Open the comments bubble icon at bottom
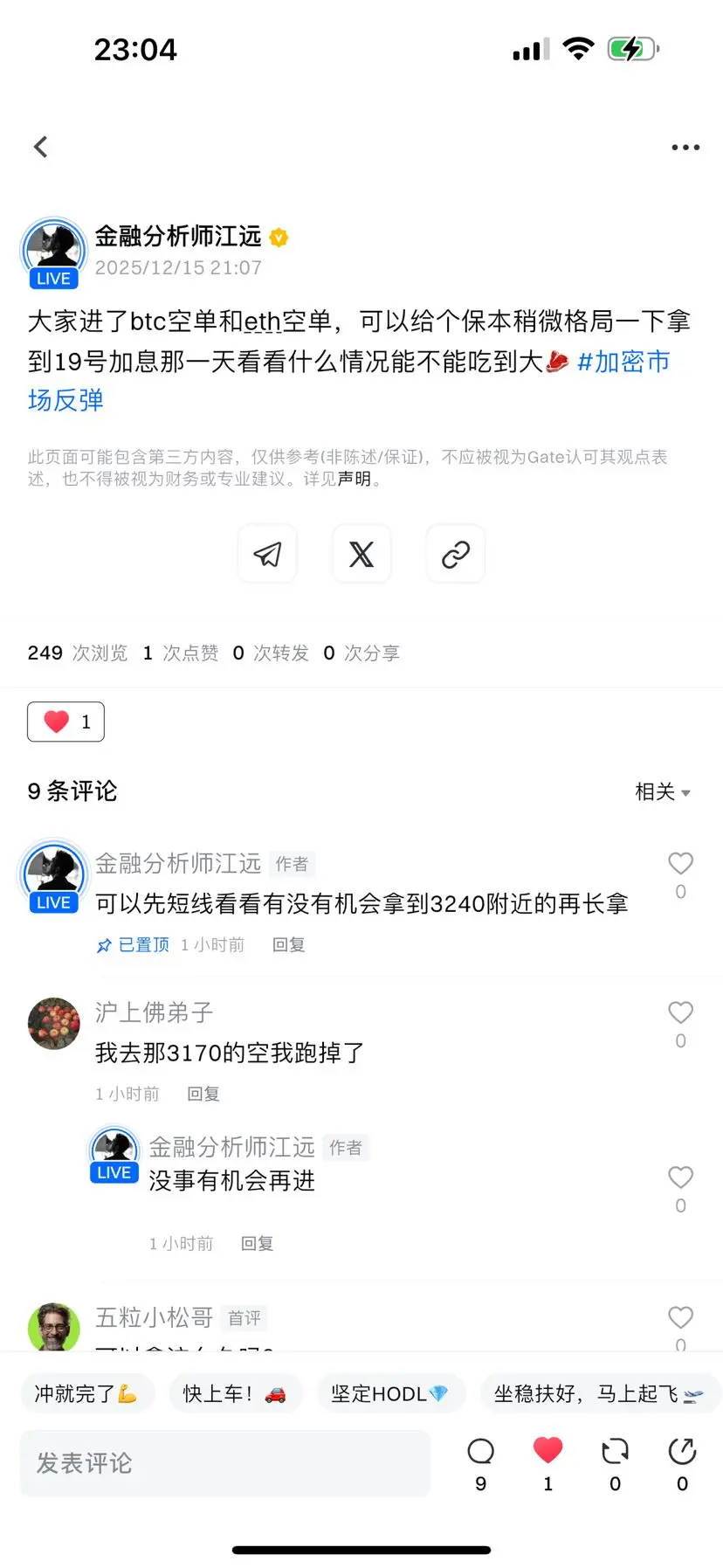Screen dimensions: 723x1568 coord(480,1449)
